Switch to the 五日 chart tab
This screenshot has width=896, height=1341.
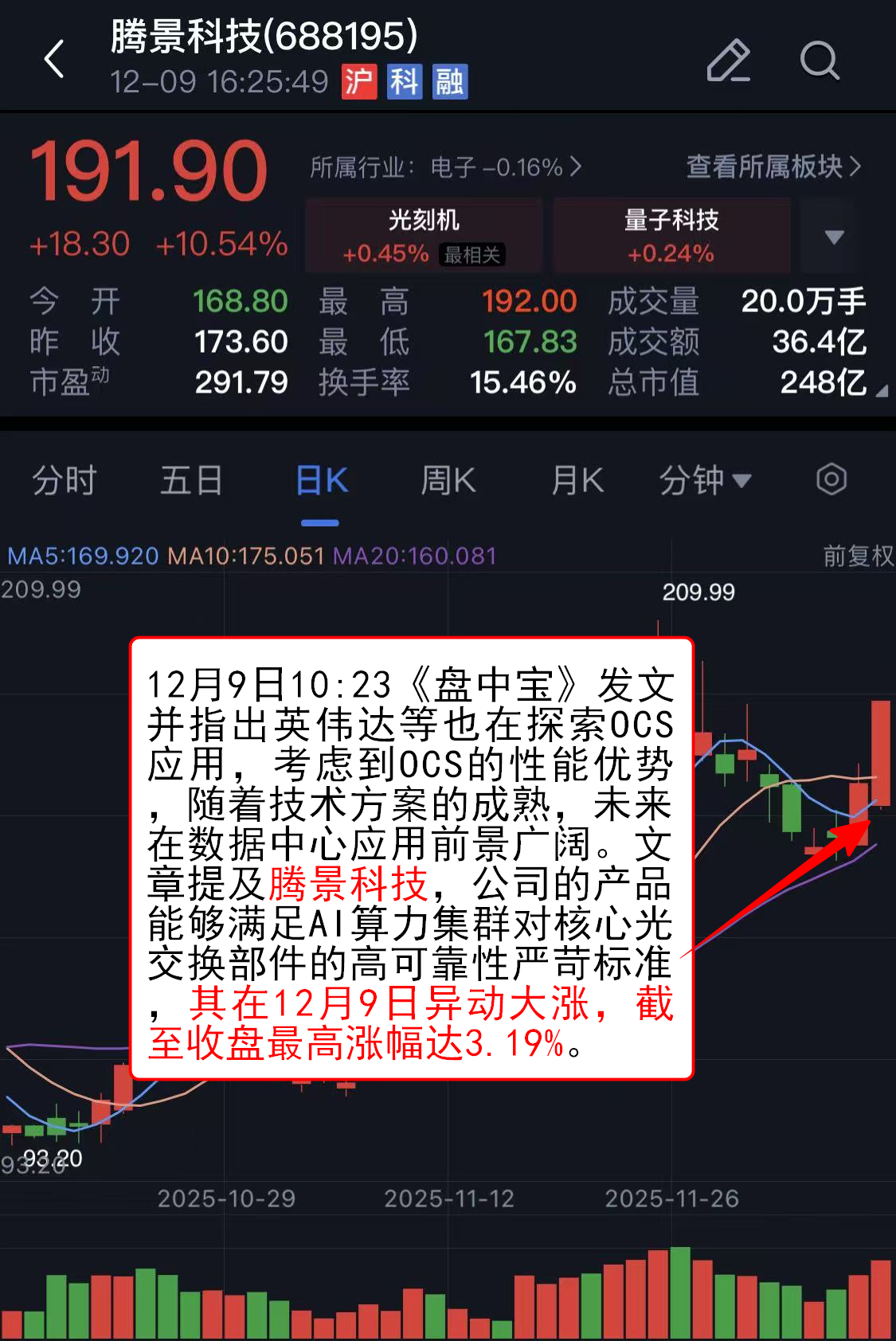(191, 481)
